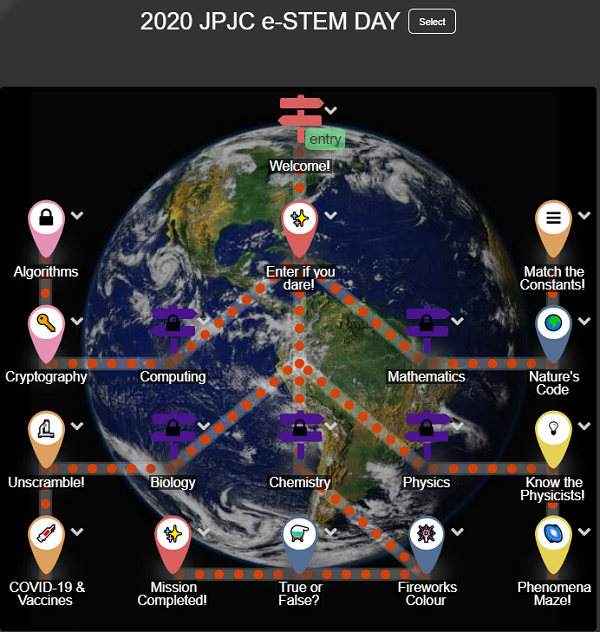Open the True or False? pin
600x632 pixels.
click(299, 537)
